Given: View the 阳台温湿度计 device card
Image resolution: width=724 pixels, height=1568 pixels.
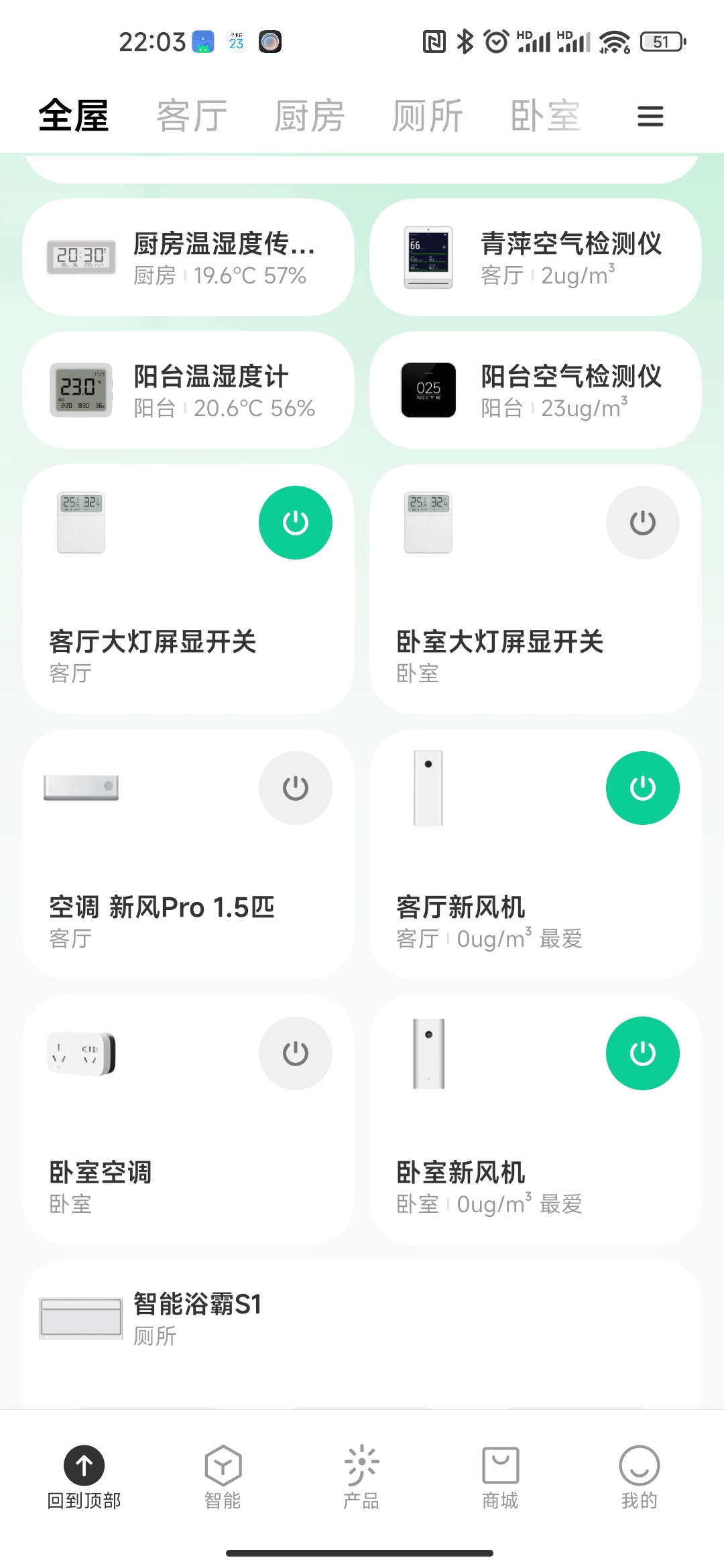Looking at the screenshot, I should [x=188, y=390].
